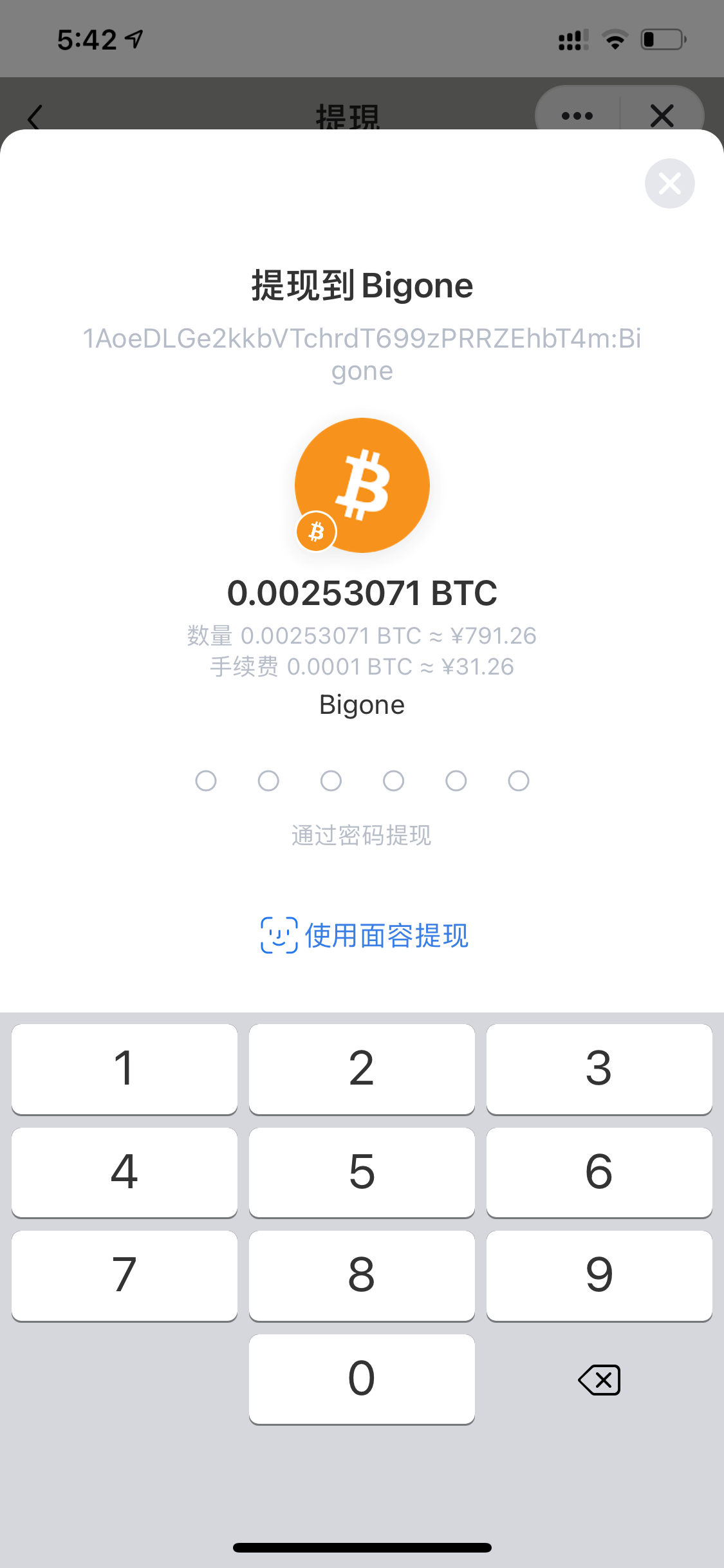
Task: Enter digit 5 on the keypad
Action: [362, 1172]
